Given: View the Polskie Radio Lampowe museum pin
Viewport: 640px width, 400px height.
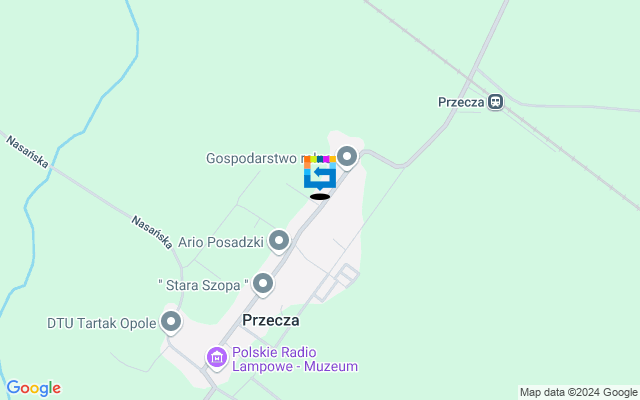Looking at the screenshot, I should point(216,357).
